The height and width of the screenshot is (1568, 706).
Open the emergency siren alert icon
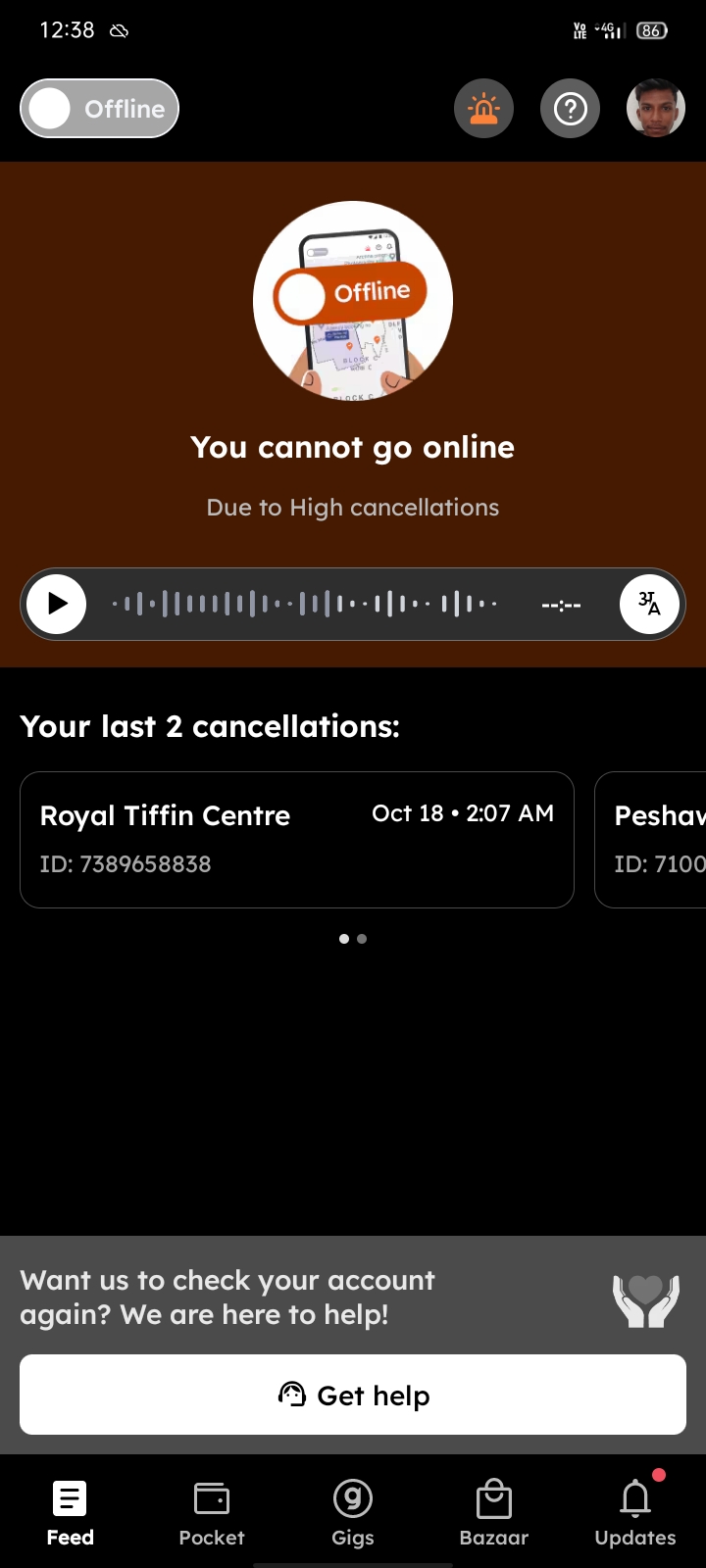coord(483,109)
